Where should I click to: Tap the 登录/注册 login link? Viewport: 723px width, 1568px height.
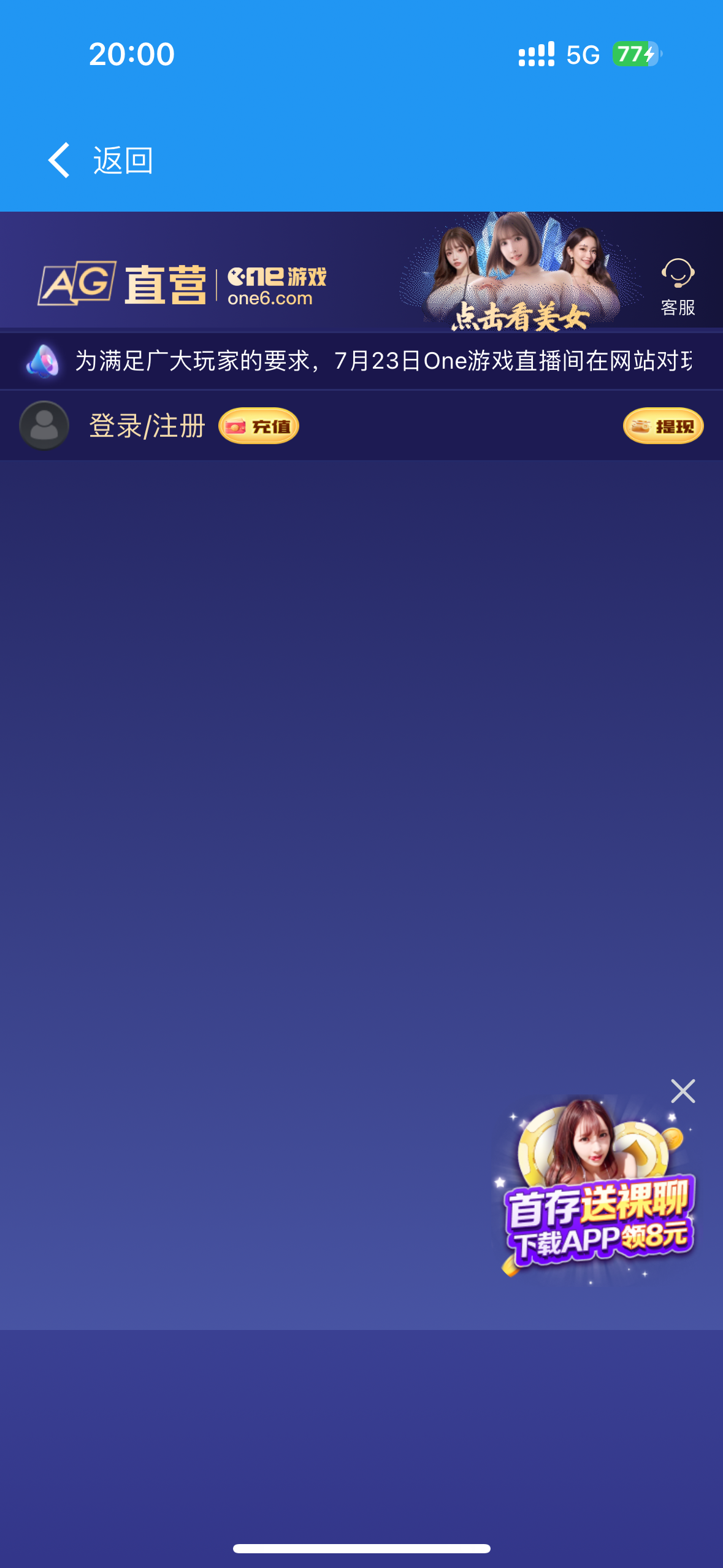point(147,426)
